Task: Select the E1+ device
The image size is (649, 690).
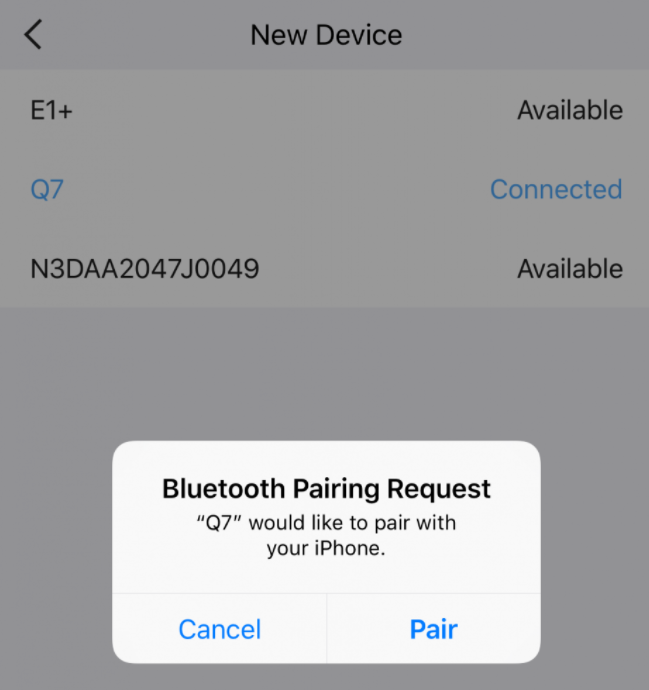Action: [325, 110]
